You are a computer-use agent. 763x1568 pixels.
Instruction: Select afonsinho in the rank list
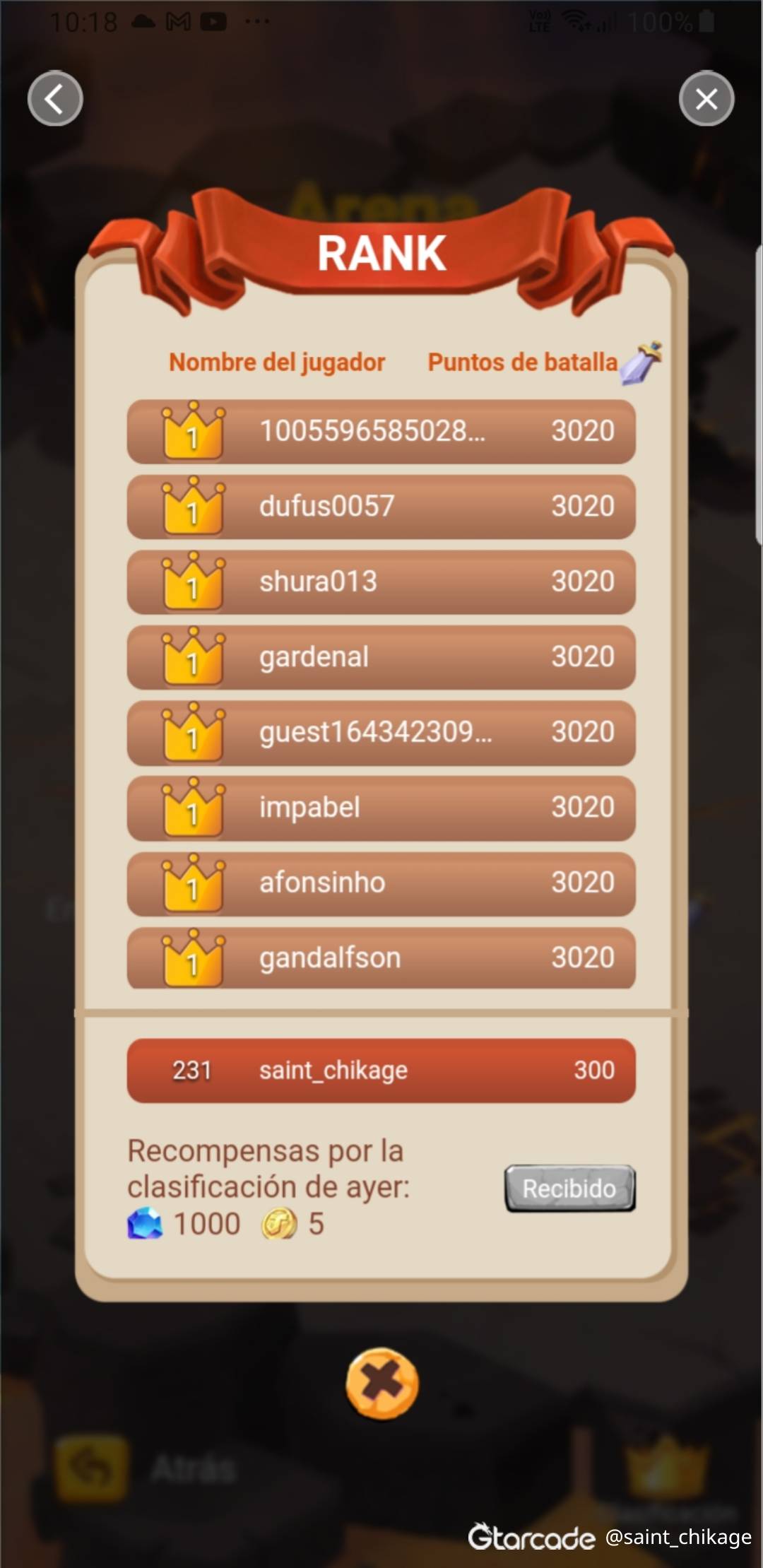[381, 883]
